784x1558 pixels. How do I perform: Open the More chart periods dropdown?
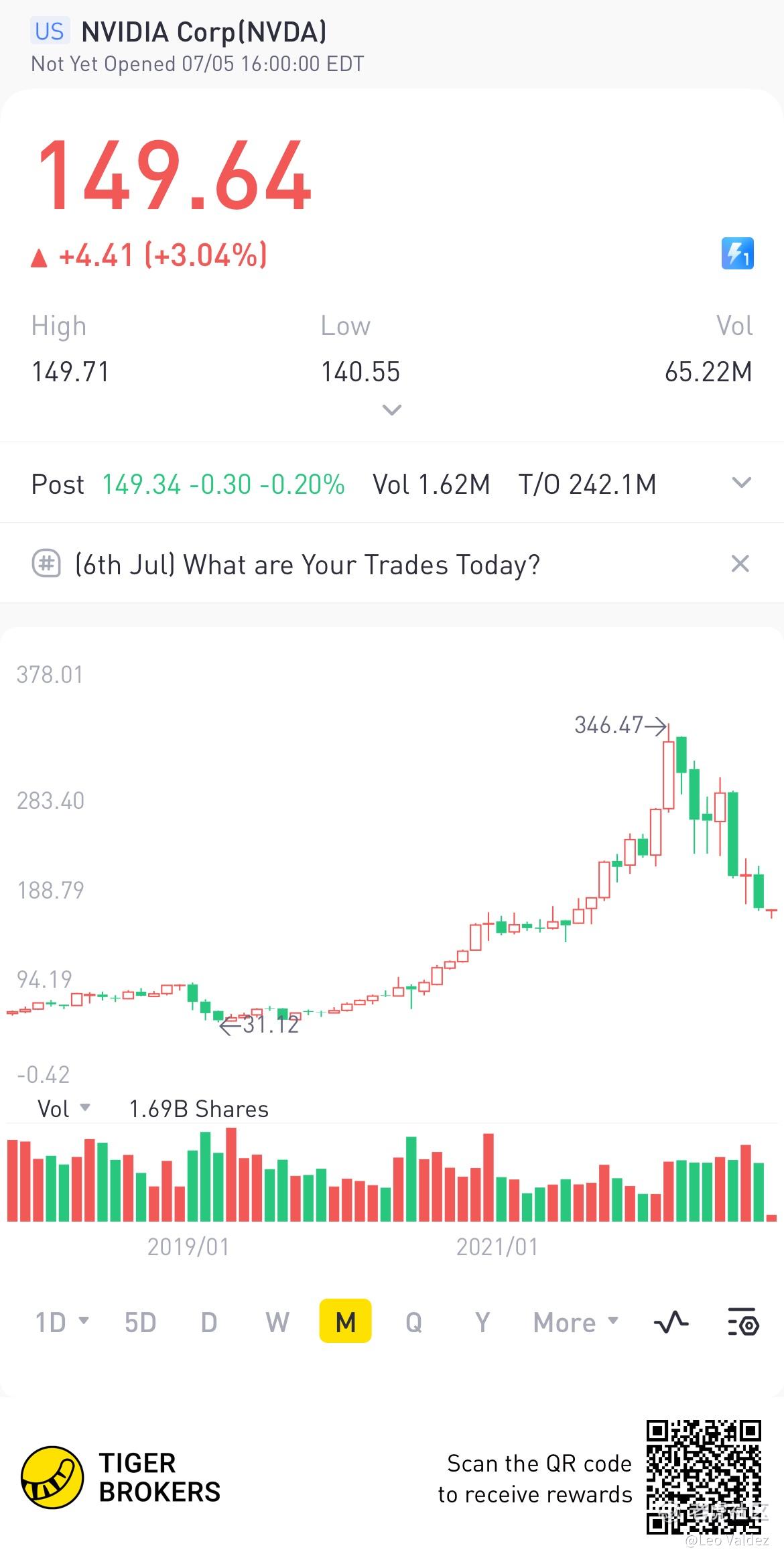tap(575, 1322)
